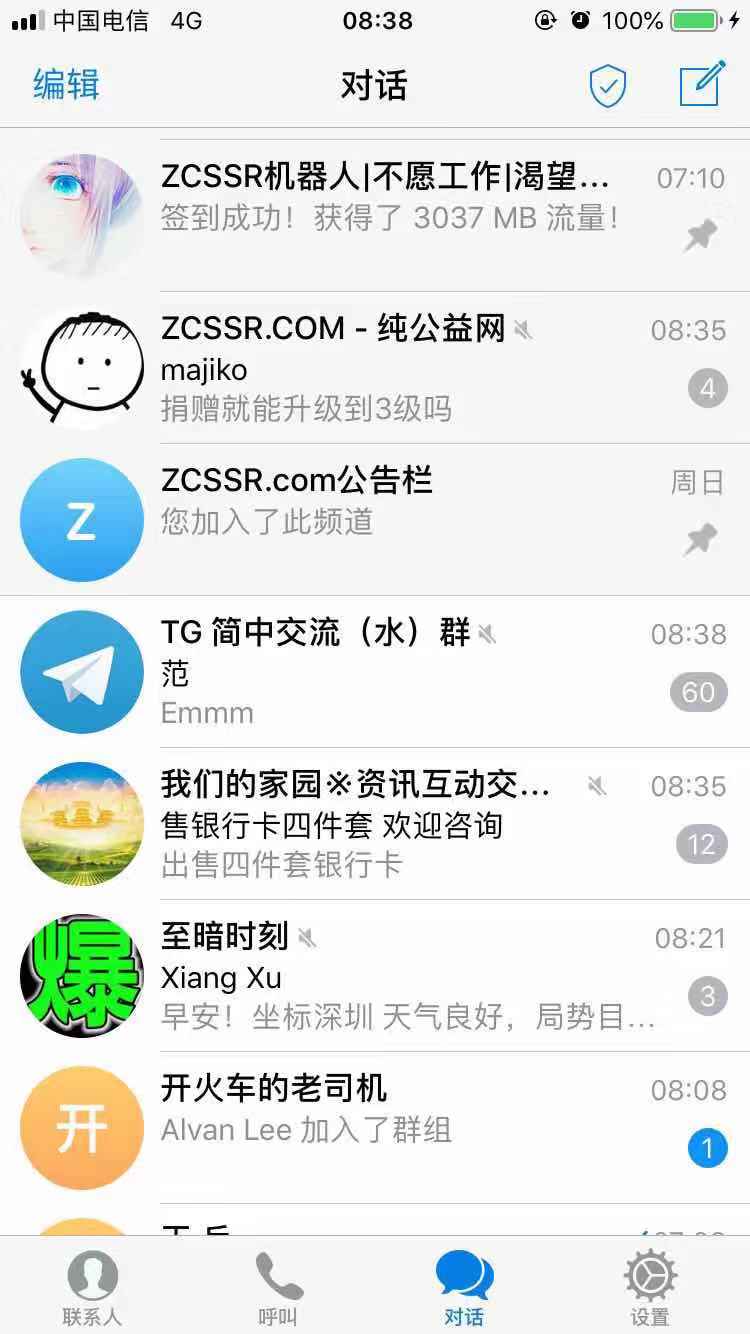The width and height of the screenshot is (750, 1334).
Task: Open the shield proxy icon
Action: [607, 86]
